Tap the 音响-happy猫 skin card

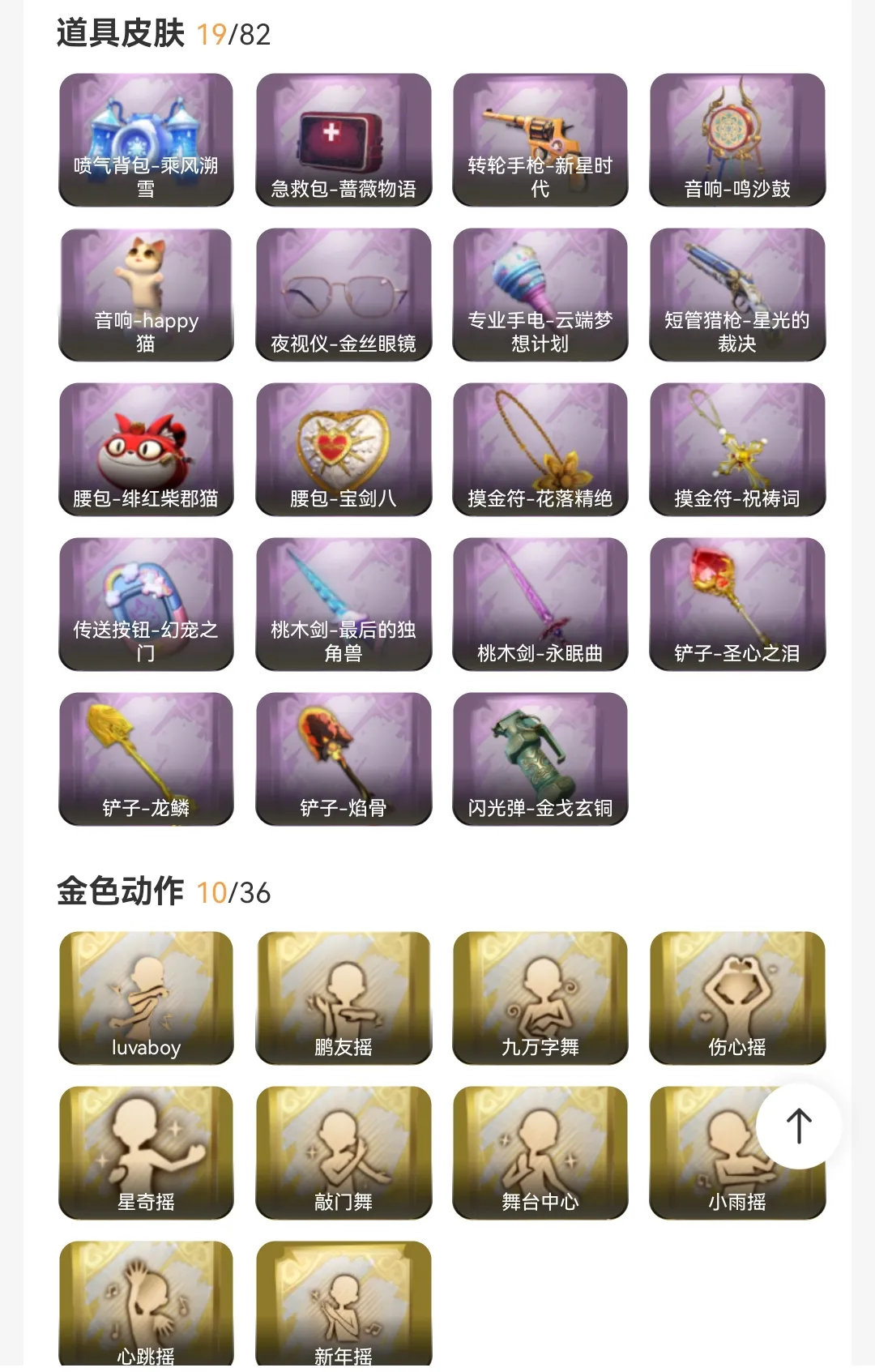coord(146,294)
